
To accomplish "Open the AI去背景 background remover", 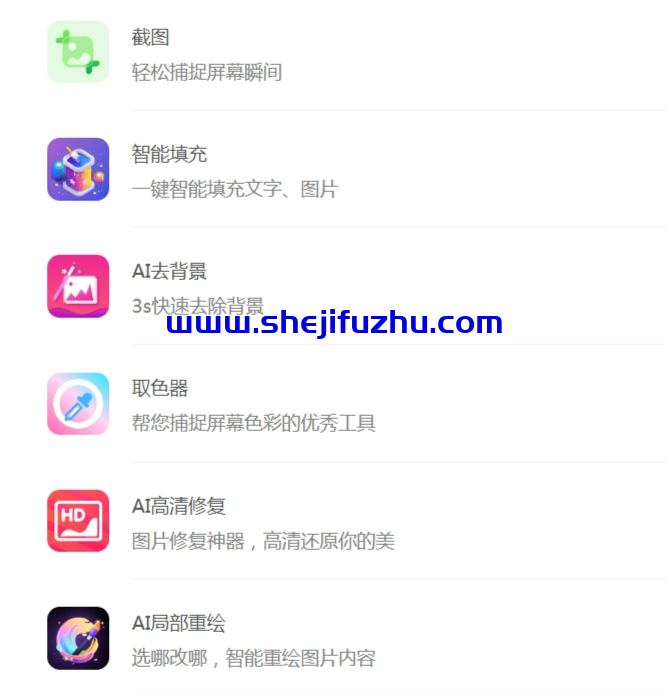I will click(x=78, y=286).
